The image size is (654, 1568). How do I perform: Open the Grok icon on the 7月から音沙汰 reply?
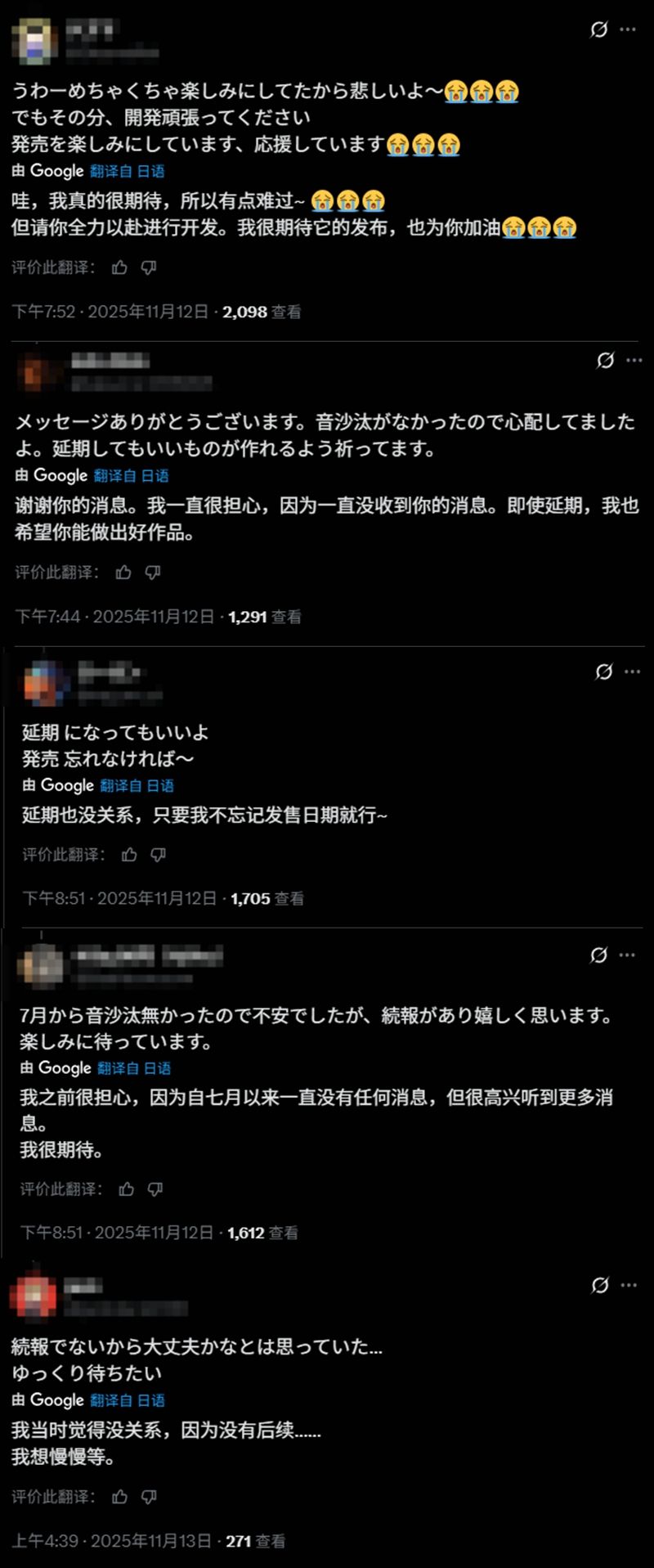pos(598,955)
